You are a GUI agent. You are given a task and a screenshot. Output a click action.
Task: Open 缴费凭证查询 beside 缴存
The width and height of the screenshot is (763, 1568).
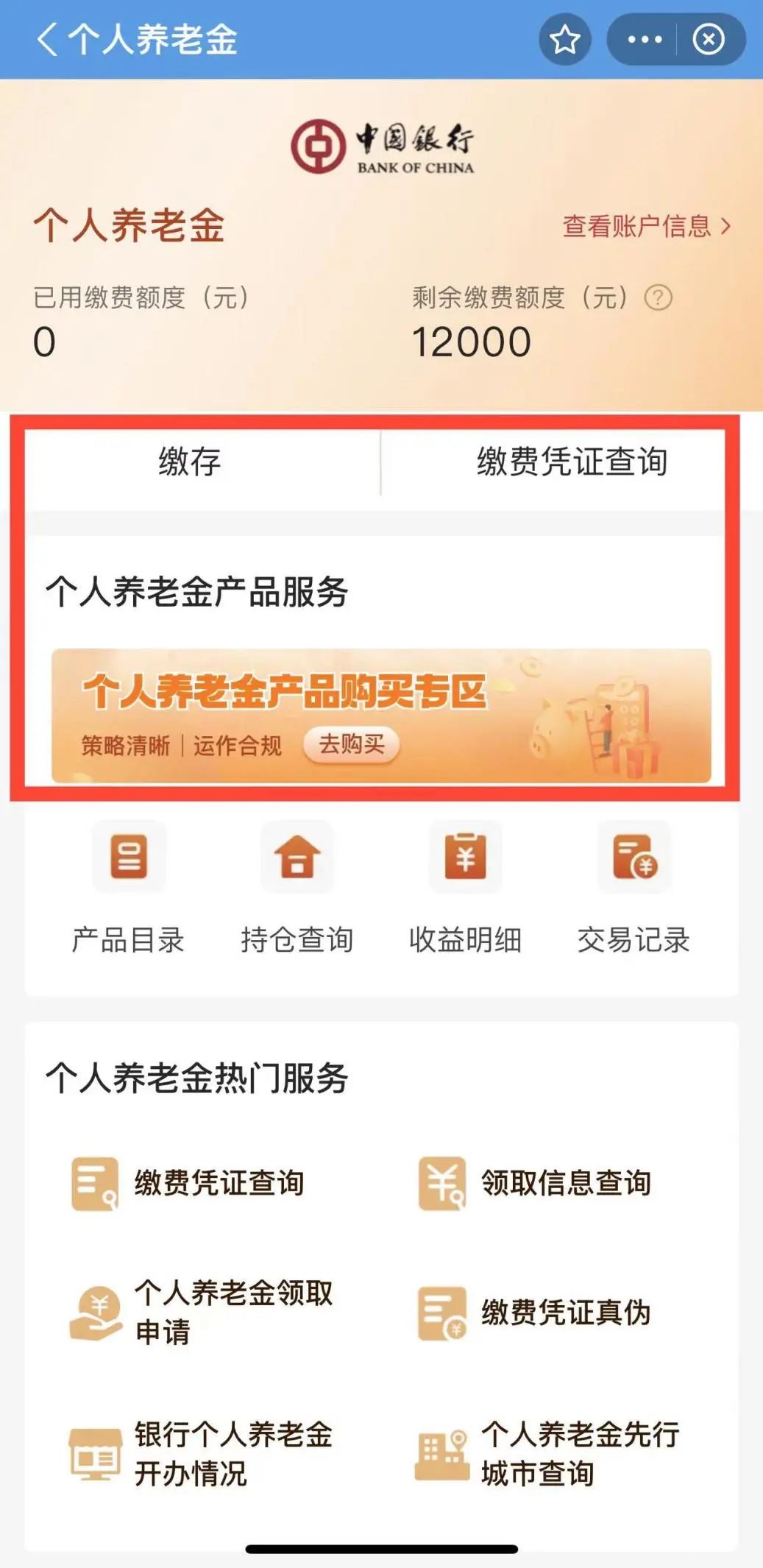(571, 462)
